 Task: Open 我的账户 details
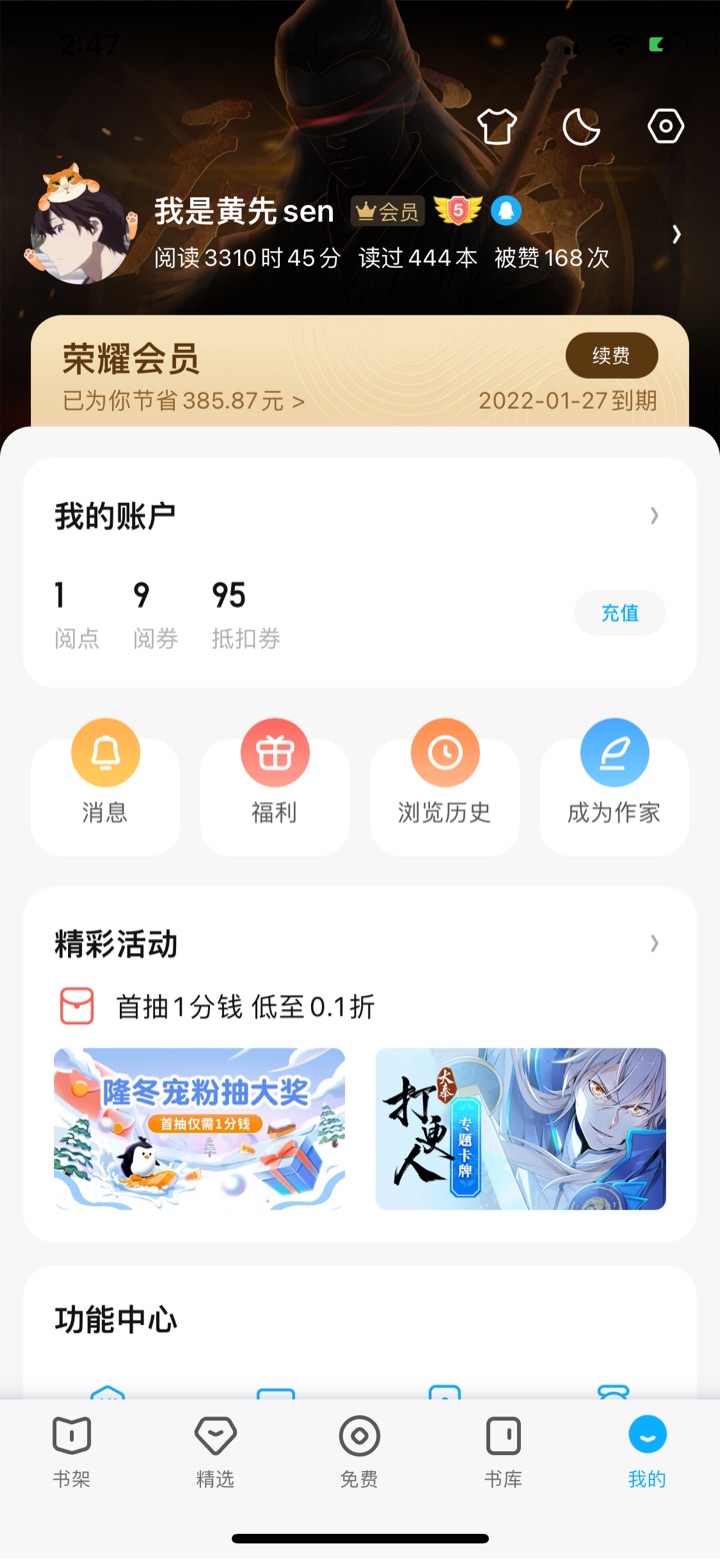(x=654, y=516)
